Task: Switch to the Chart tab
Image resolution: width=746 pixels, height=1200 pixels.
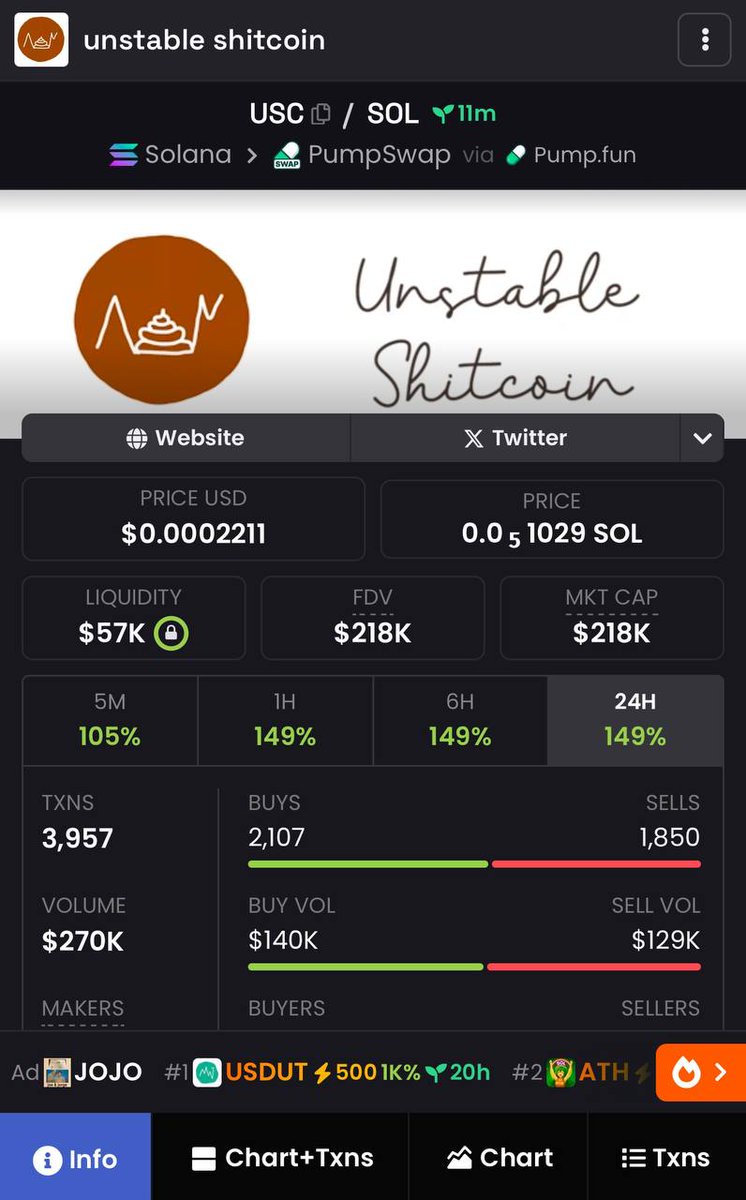Action: pos(498,1157)
